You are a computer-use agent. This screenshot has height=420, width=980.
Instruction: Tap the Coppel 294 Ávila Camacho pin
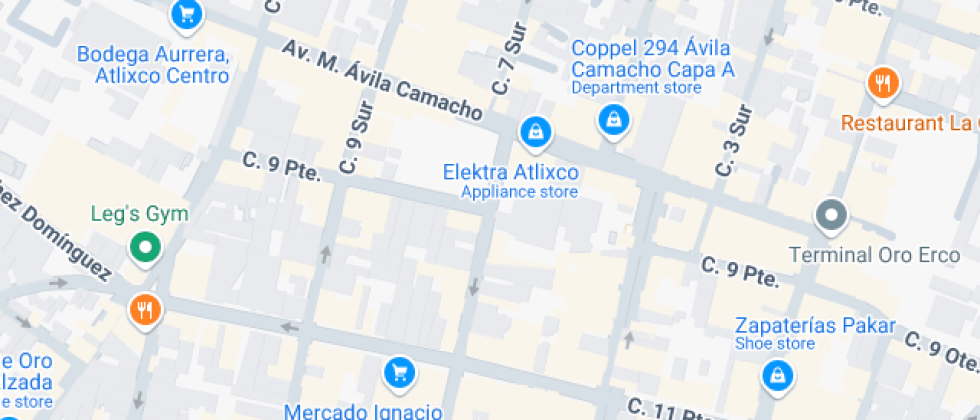(612, 121)
